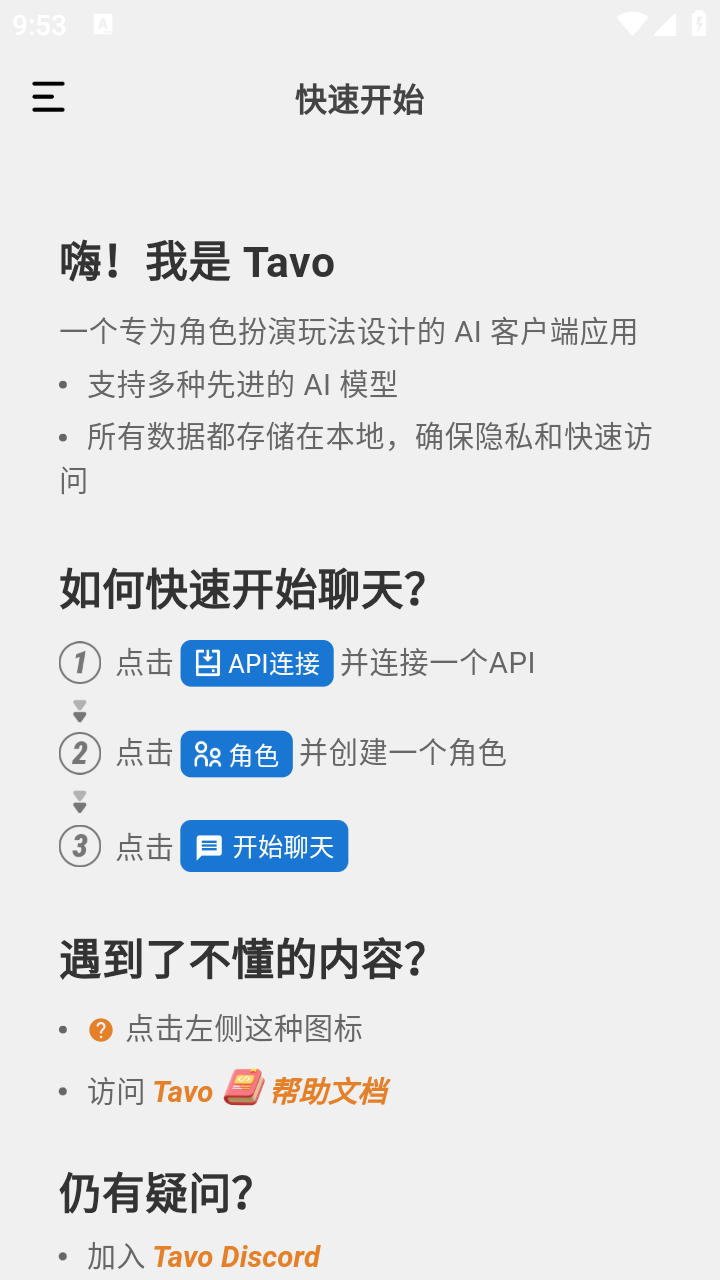Click the down chevron between step 2 and 3

[x=80, y=799]
